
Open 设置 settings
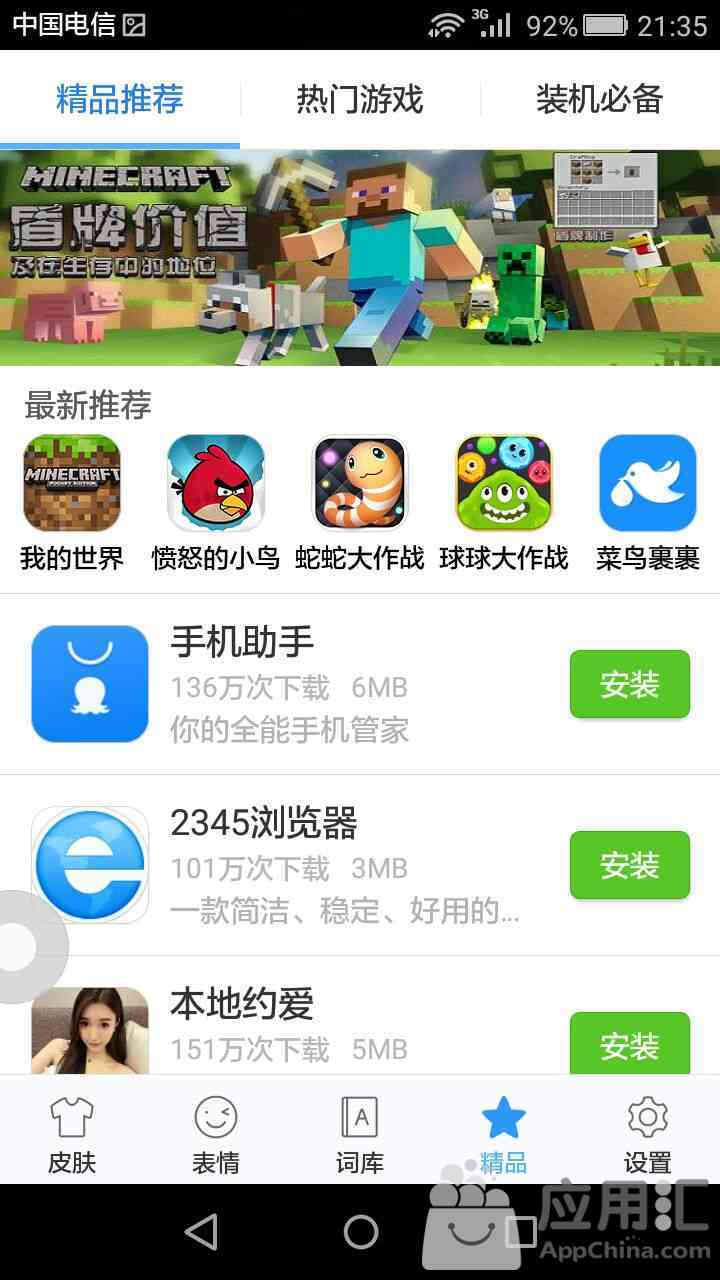pos(647,1133)
